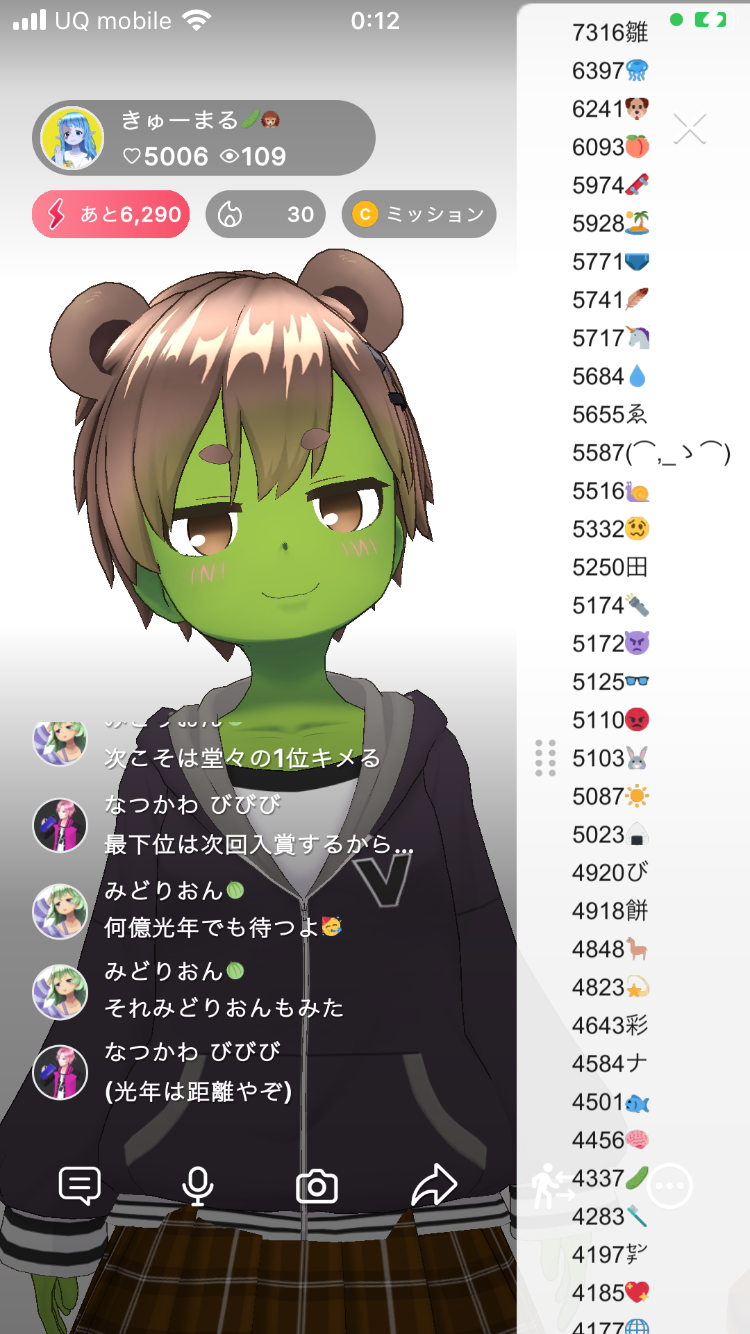
Task: Share this live stream
Action: (434, 1186)
